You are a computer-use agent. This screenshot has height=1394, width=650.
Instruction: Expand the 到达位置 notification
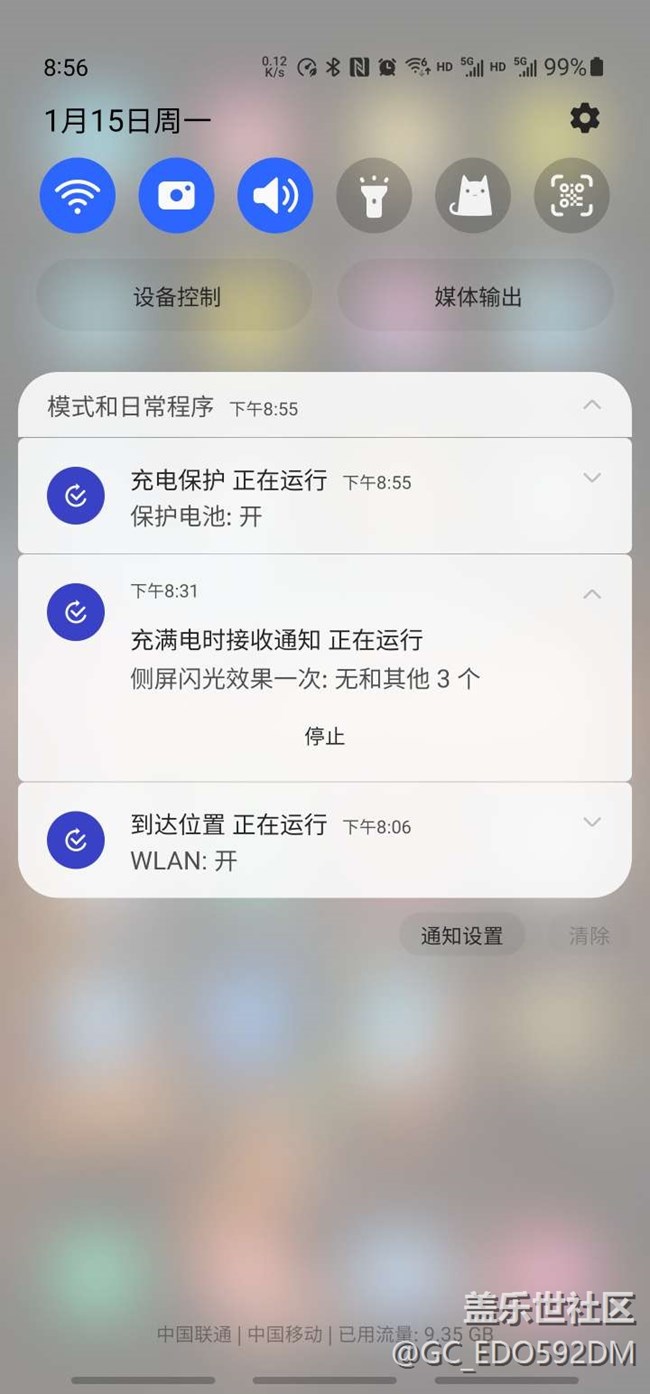coord(592,822)
